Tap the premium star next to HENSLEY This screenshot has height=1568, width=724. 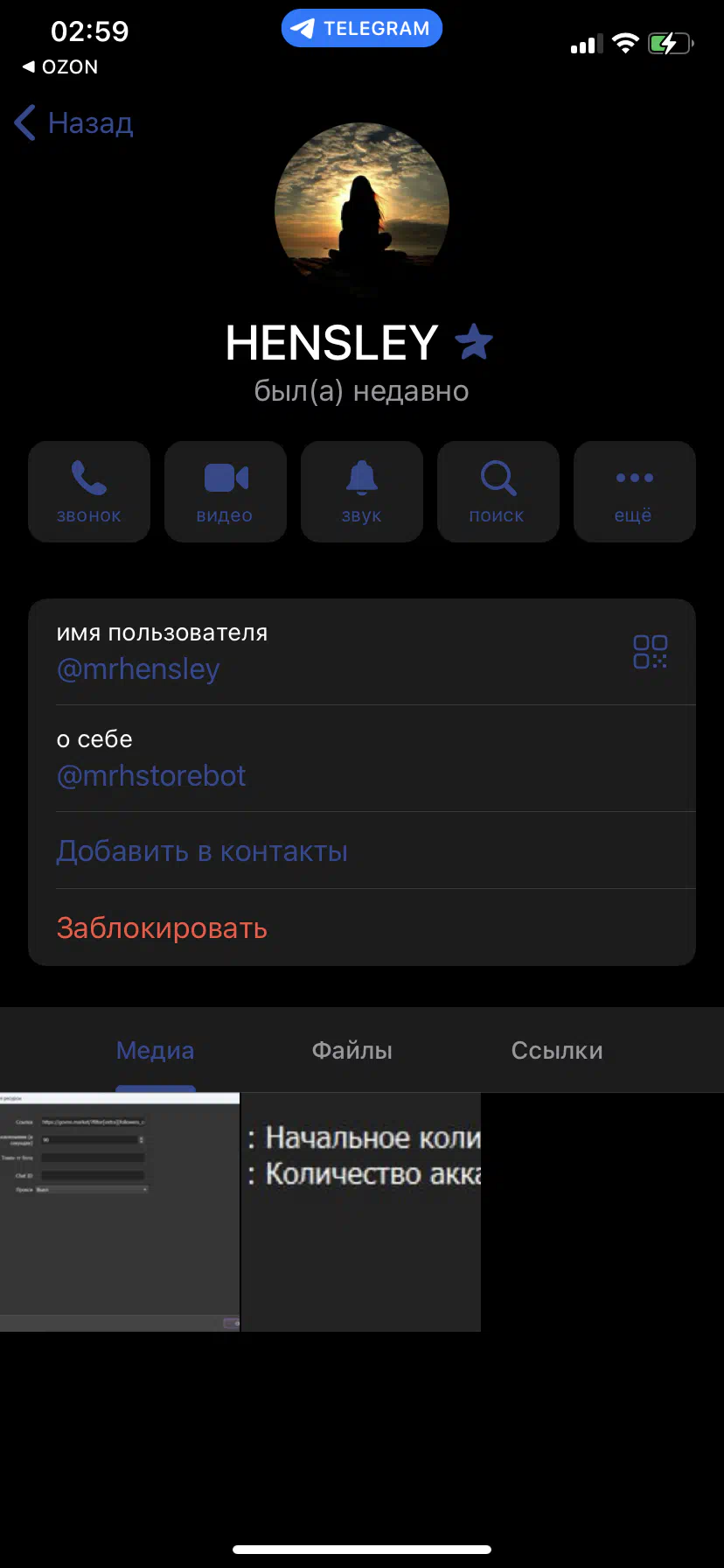pos(474,342)
